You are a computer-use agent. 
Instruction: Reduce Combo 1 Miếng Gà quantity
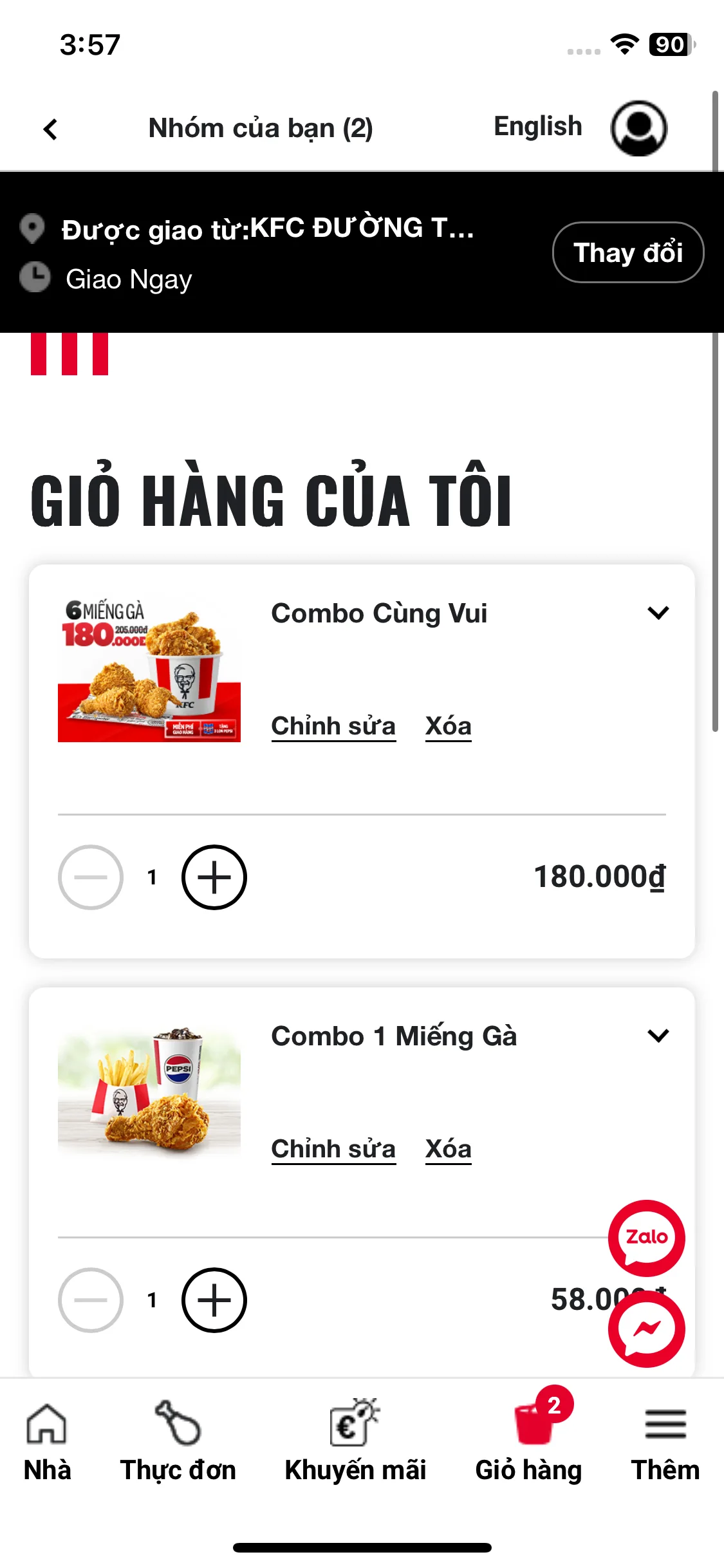pyautogui.click(x=91, y=1300)
